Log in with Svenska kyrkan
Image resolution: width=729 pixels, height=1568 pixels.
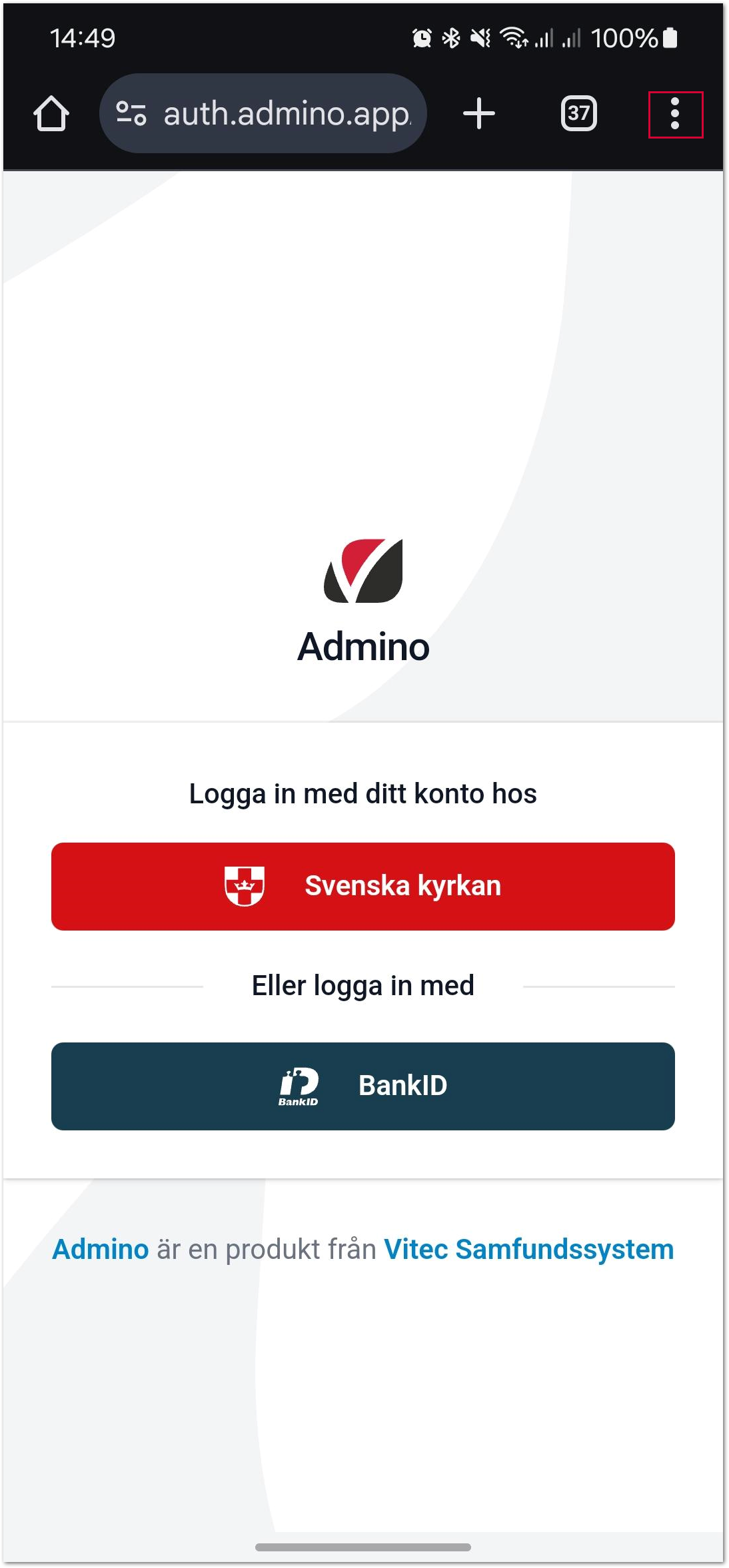(x=363, y=887)
